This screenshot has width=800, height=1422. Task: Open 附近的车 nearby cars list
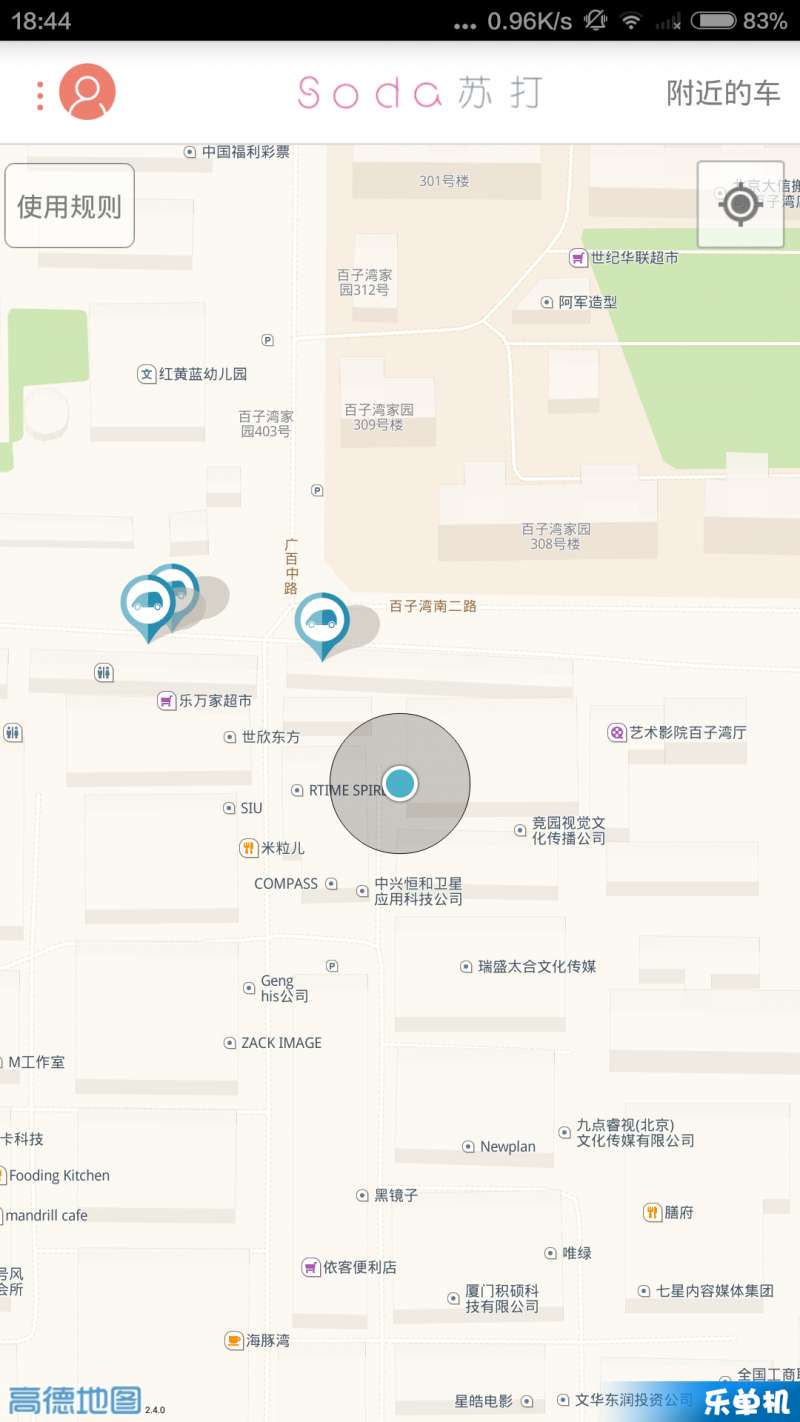pos(723,93)
